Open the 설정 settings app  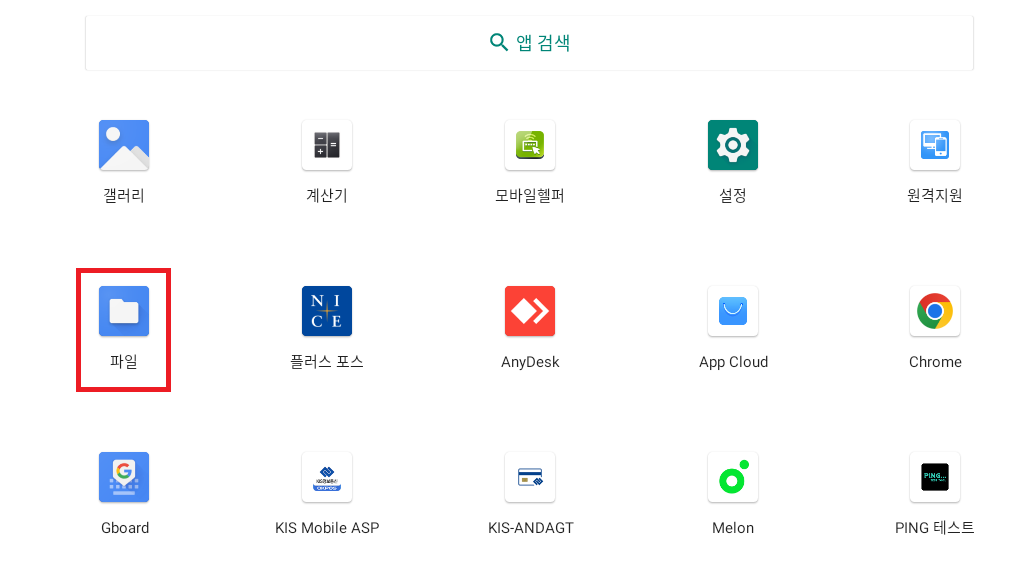[733, 146]
